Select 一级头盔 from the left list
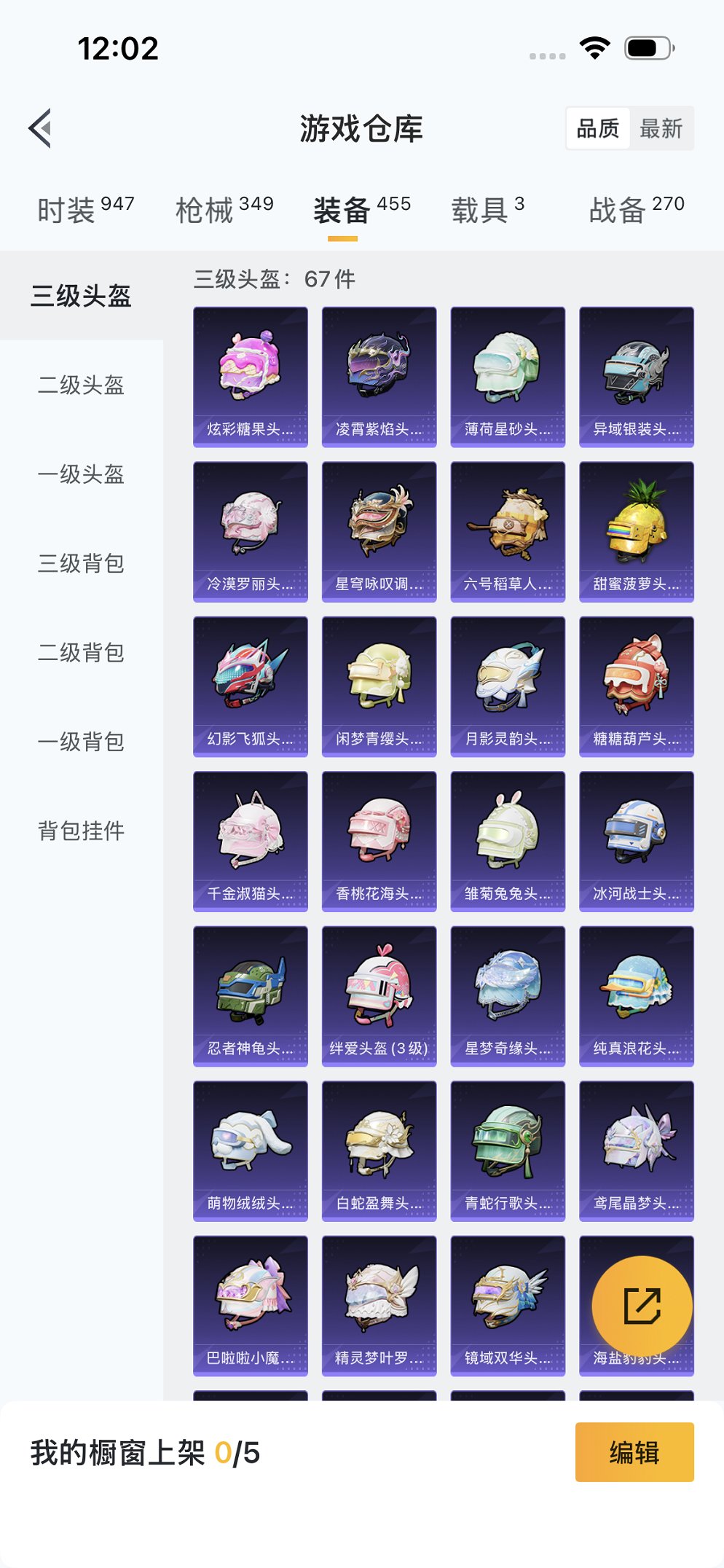 click(82, 475)
